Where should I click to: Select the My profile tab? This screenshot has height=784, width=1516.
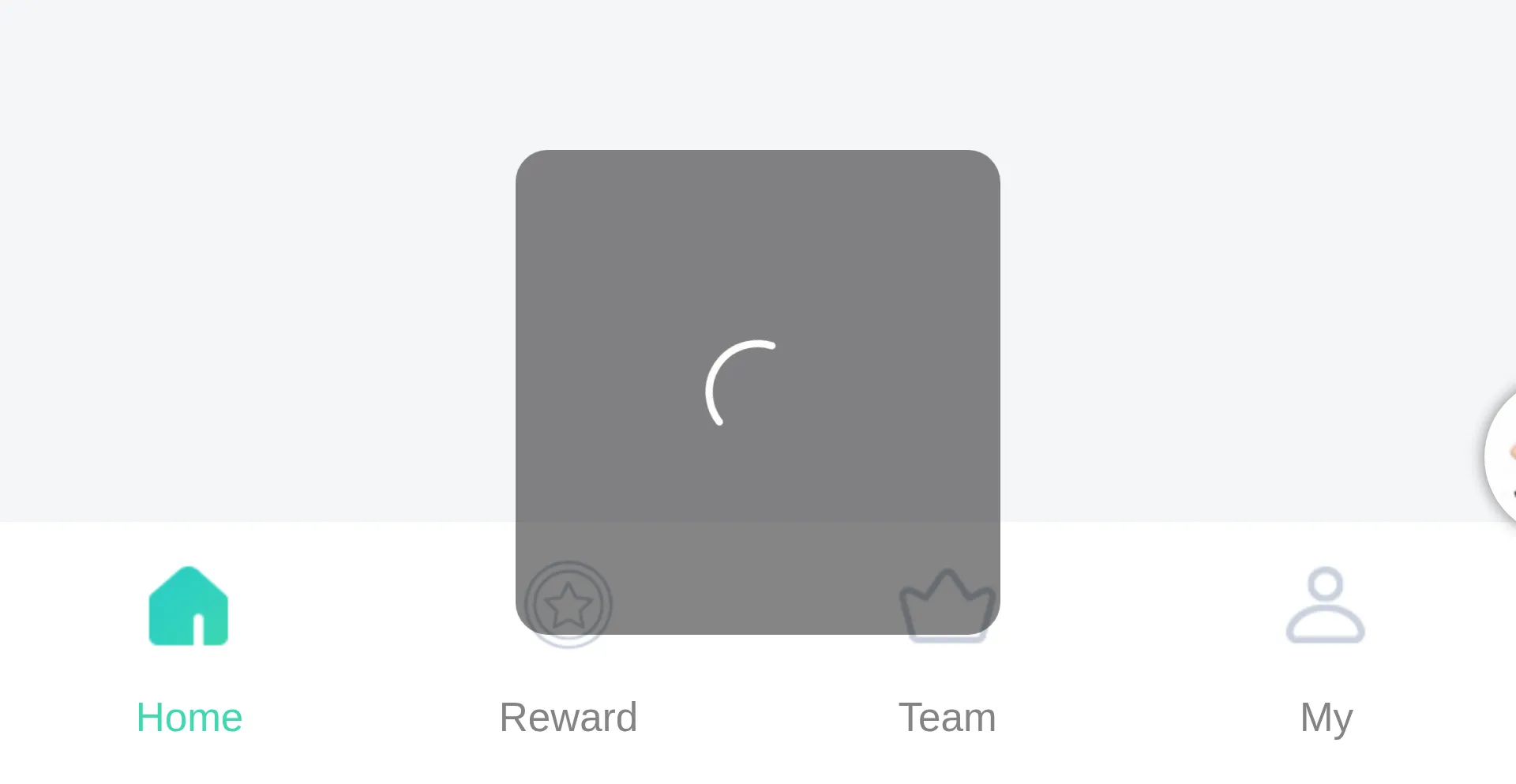[1326, 649]
